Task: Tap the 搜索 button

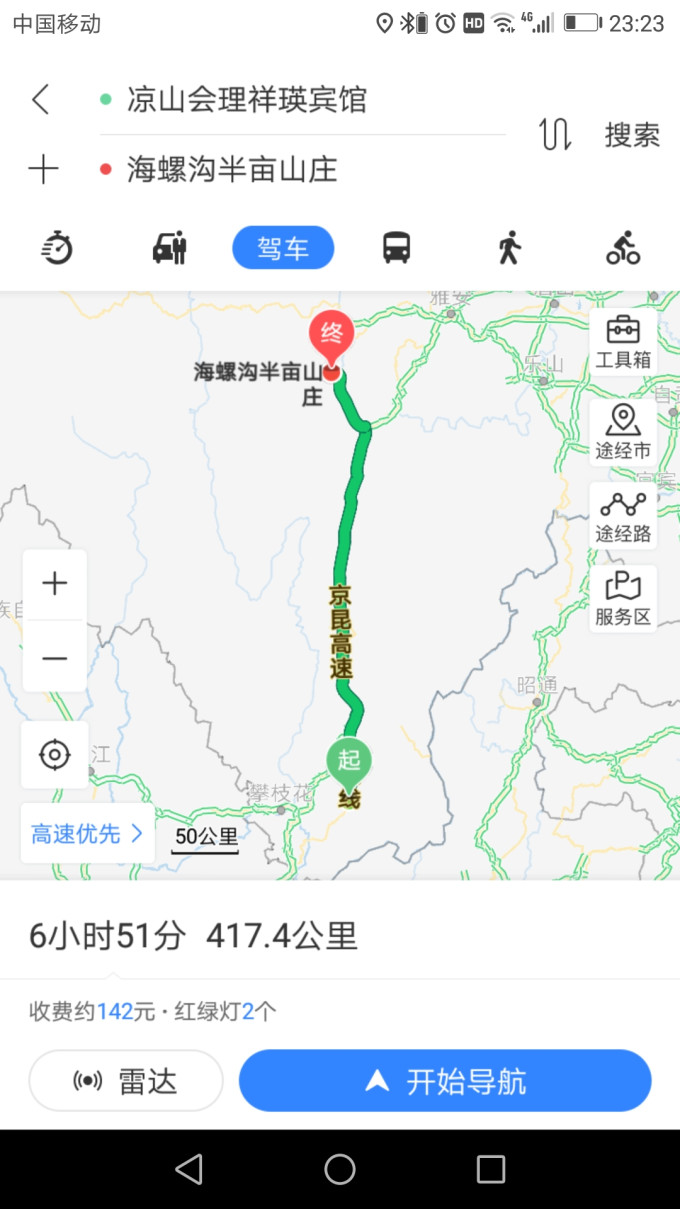Action: click(632, 135)
